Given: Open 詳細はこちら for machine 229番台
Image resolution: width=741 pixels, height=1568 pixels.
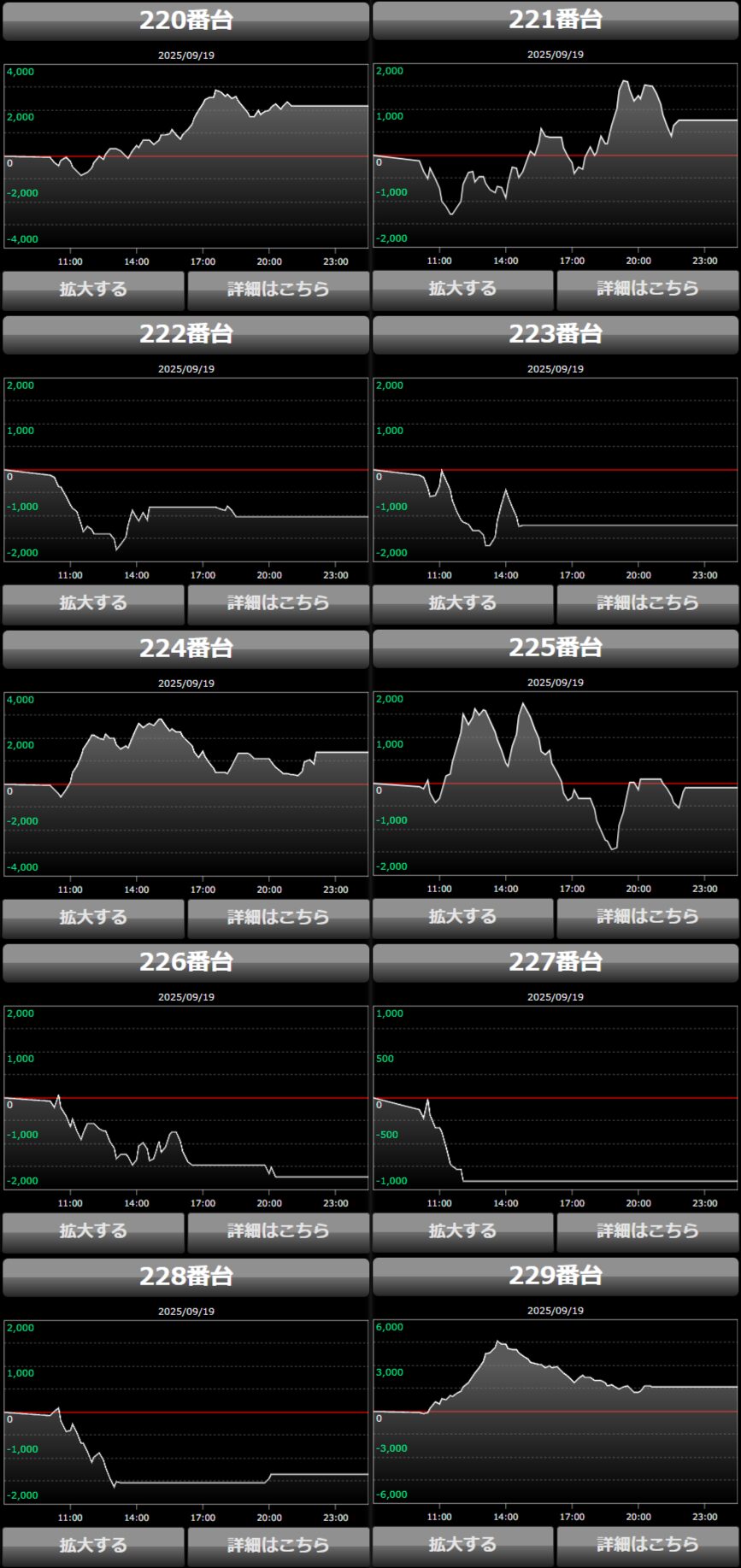Looking at the screenshot, I should tap(648, 1545).
